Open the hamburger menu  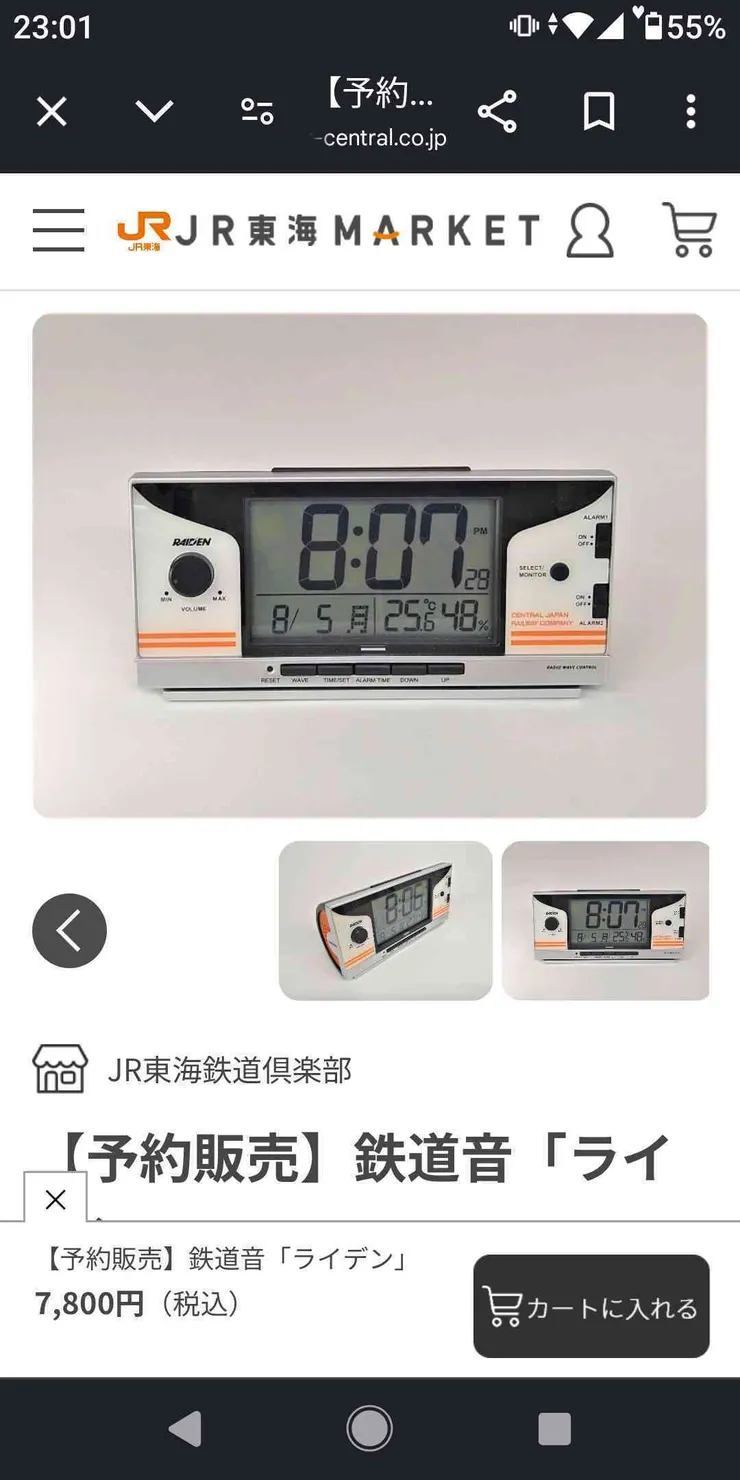(58, 230)
